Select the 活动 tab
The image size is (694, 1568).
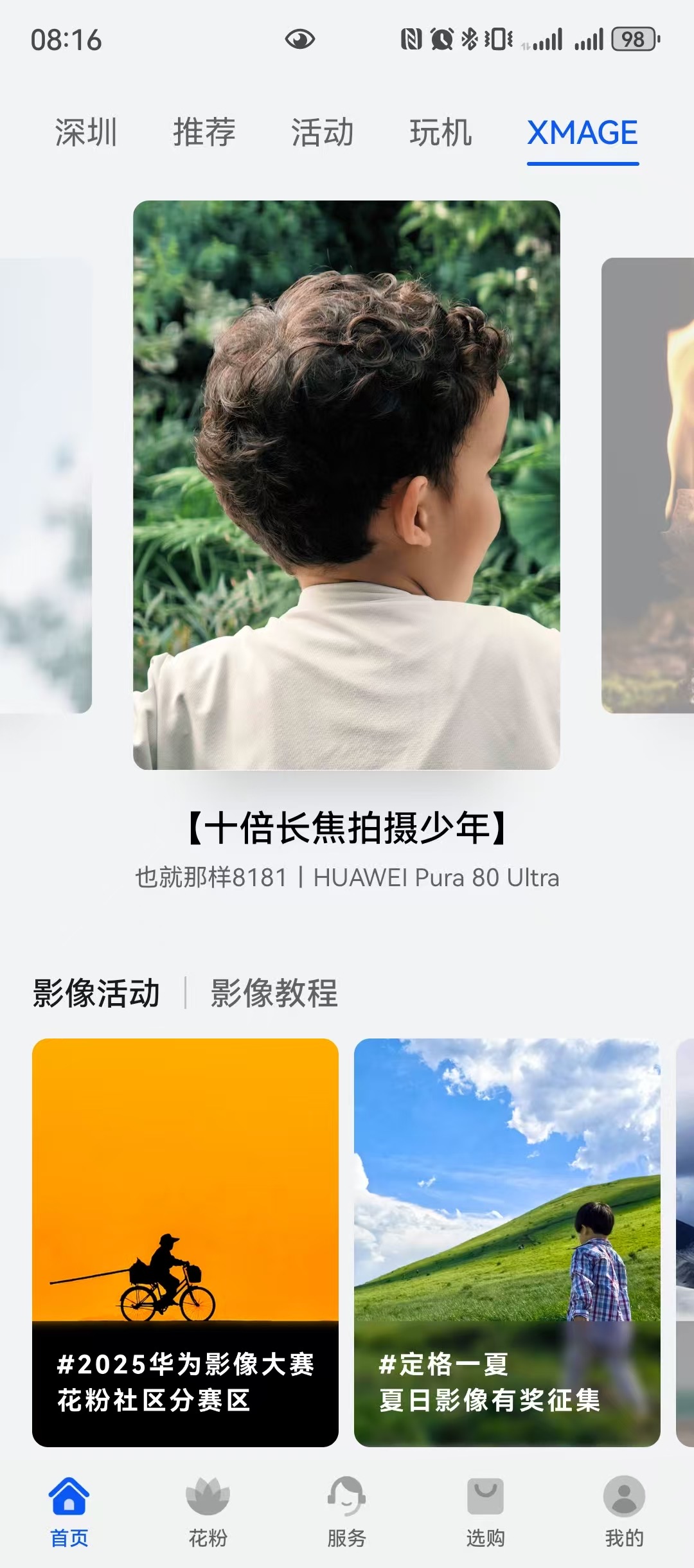[x=323, y=133]
